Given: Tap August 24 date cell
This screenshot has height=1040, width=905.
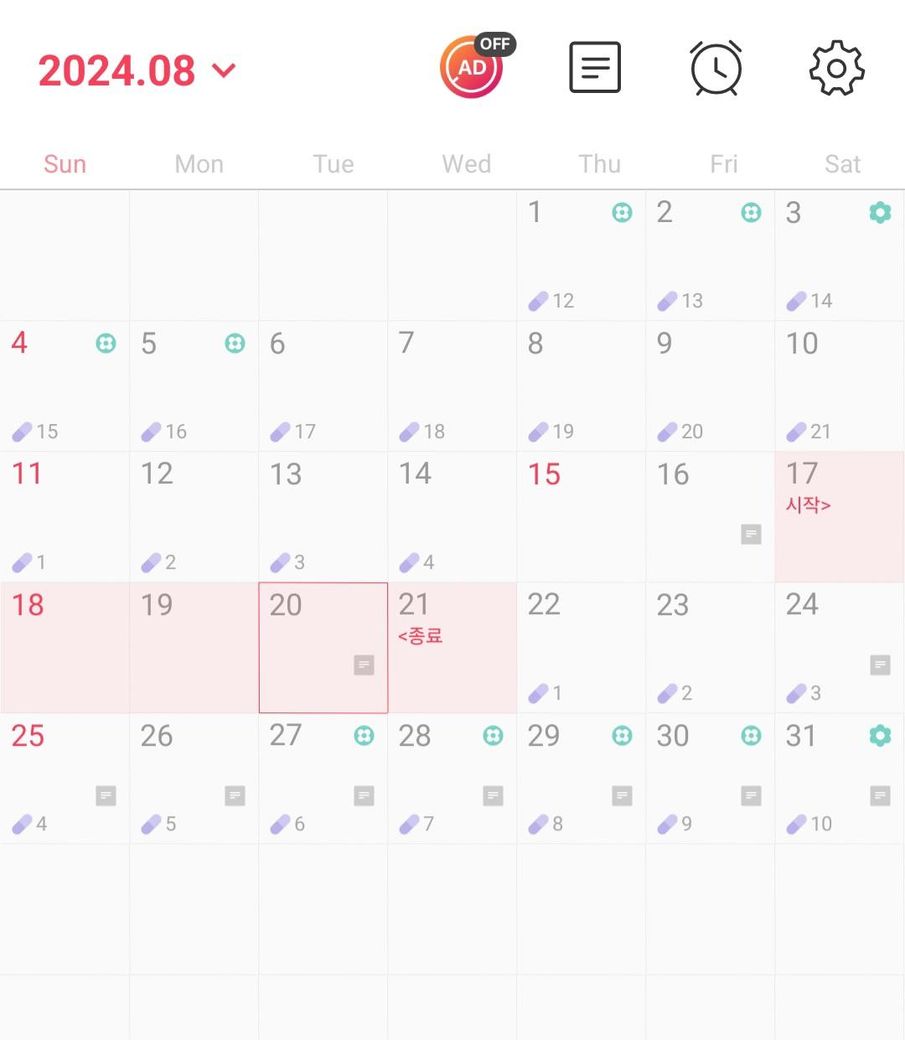Looking at the screenshot, I should pyautogui.click(x=839, y=648).
